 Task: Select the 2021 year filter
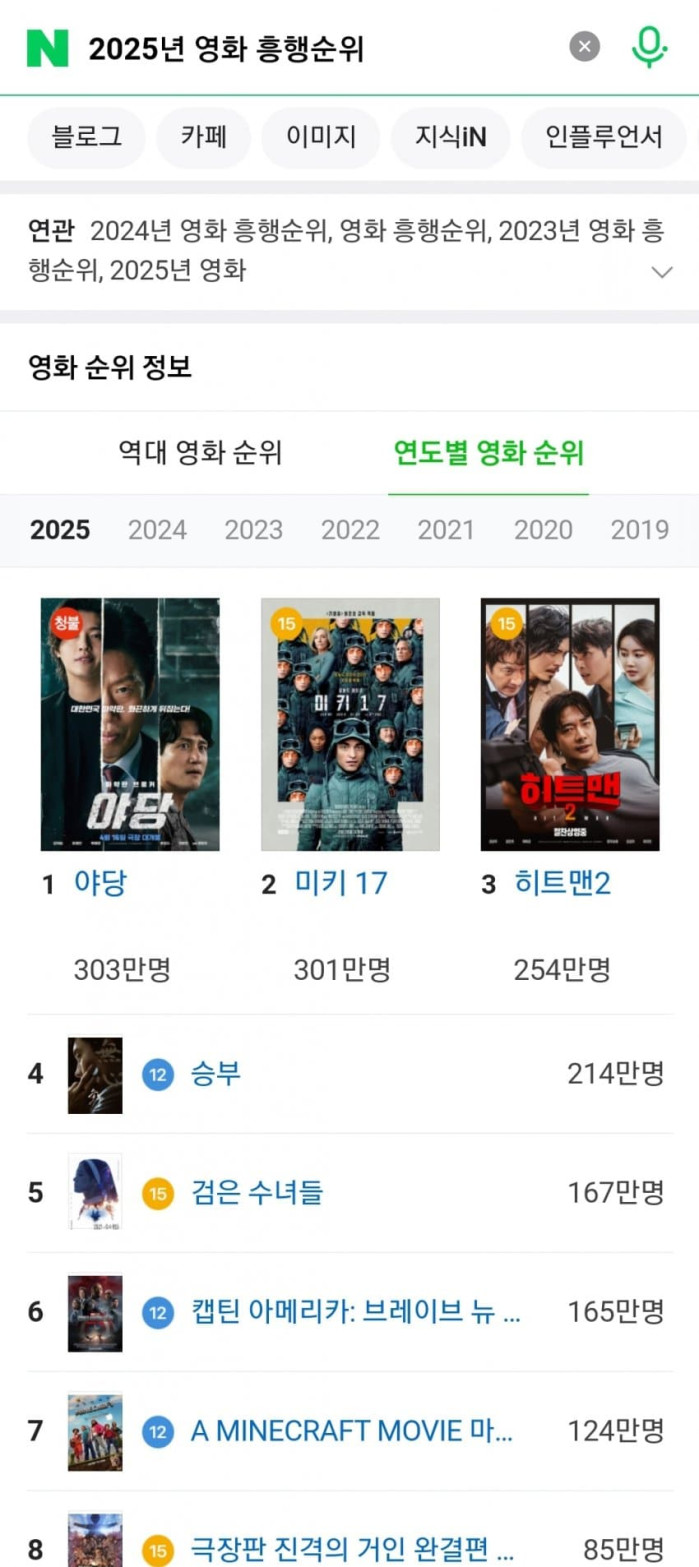(446, 530)
